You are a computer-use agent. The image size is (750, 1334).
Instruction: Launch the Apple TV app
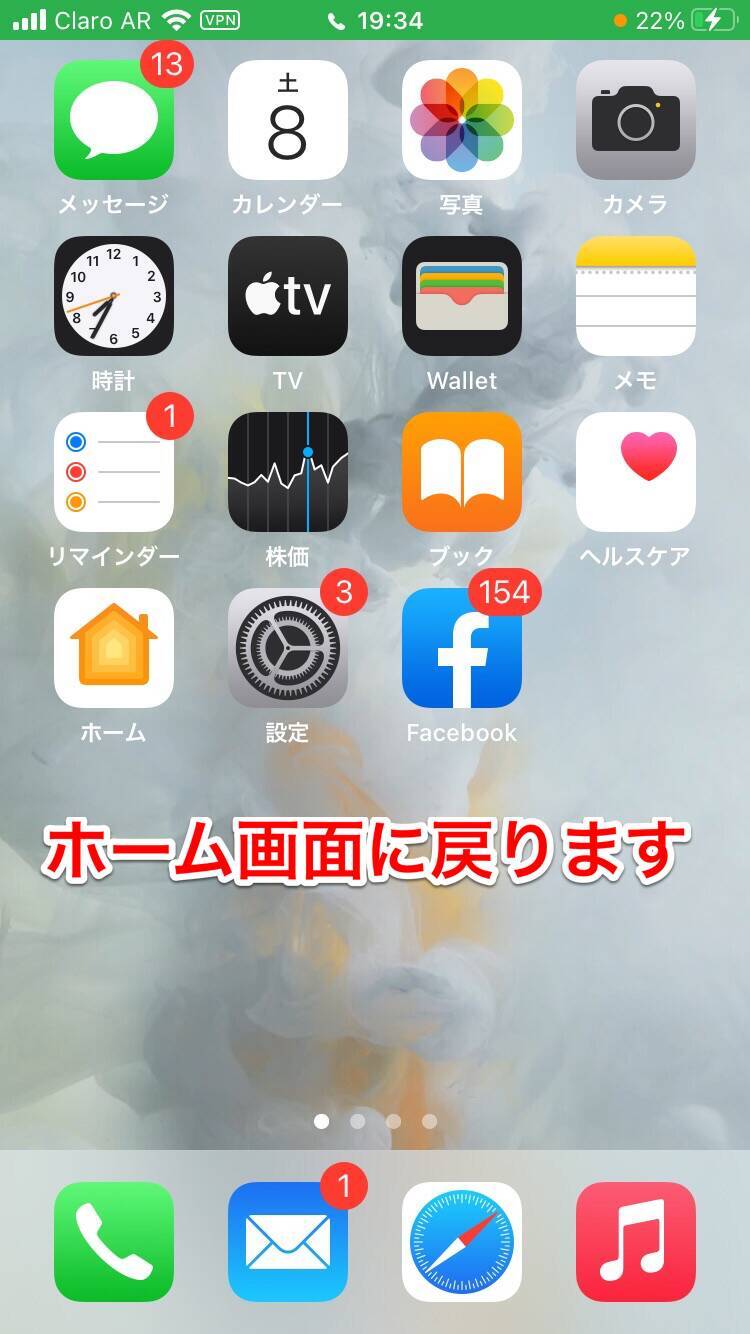(288, 296)
